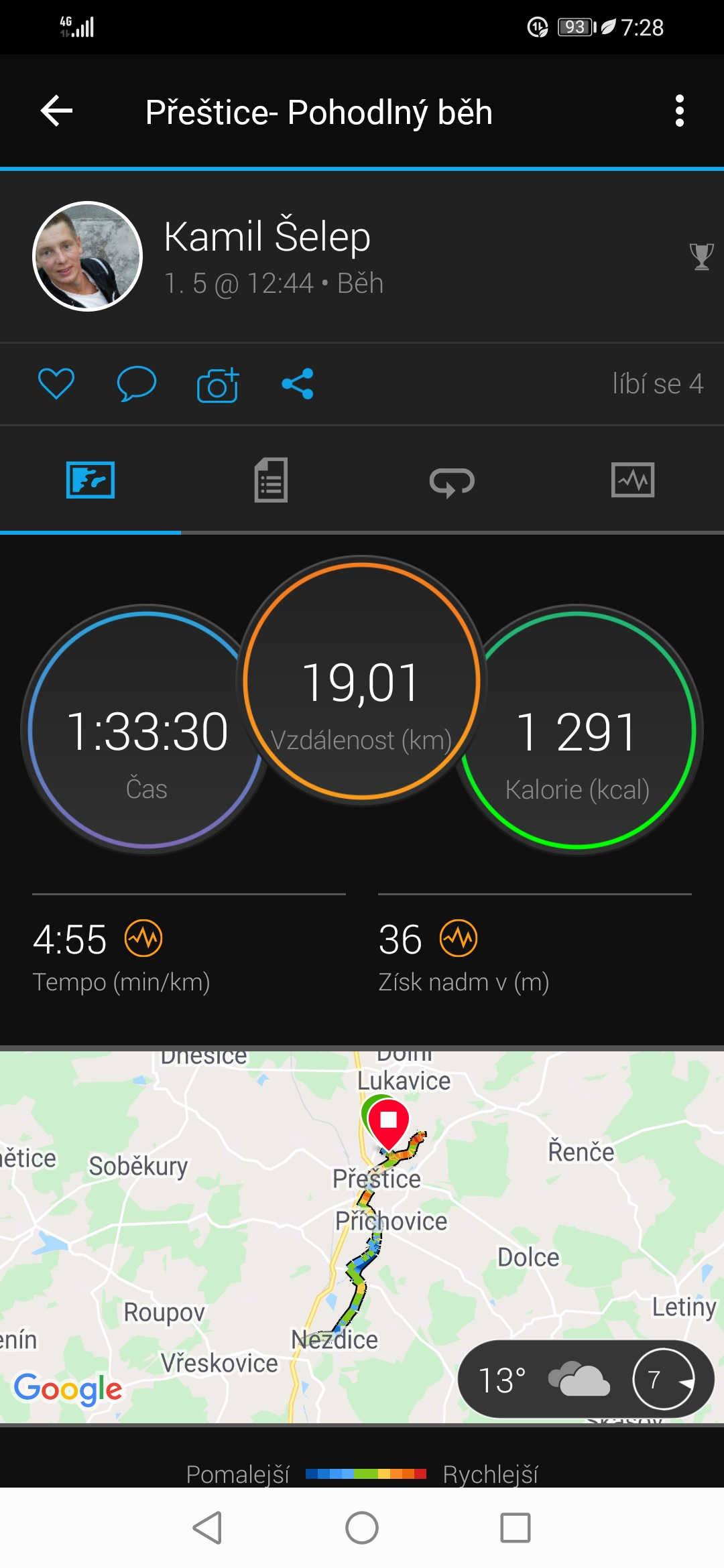Add a comment via the speech bubble

tap(137, 384)
